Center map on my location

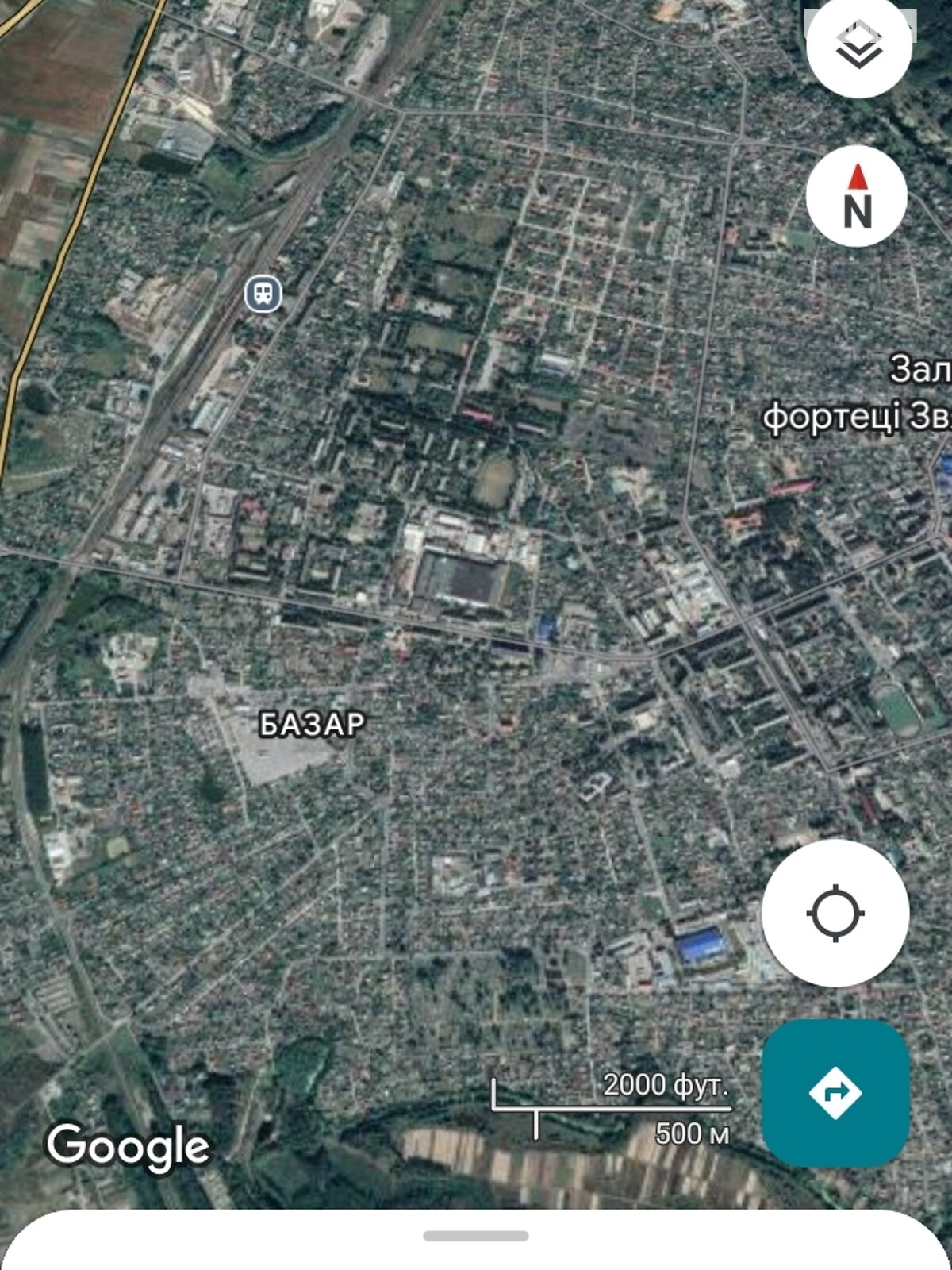coord(835,914)
